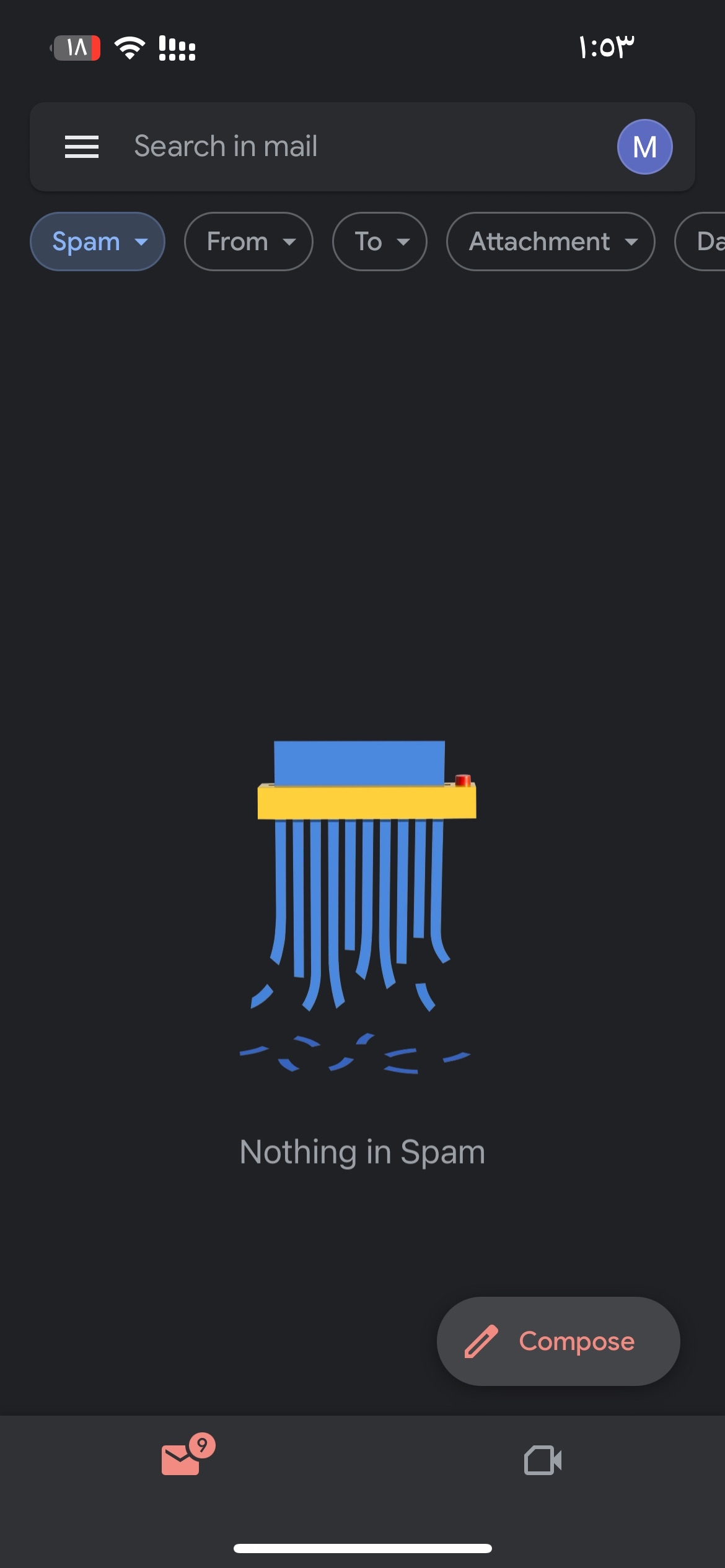The image size is (725, 1568).
Task: Expand the From filter chip
Action: pyautogui.click(x=248, y=242)
